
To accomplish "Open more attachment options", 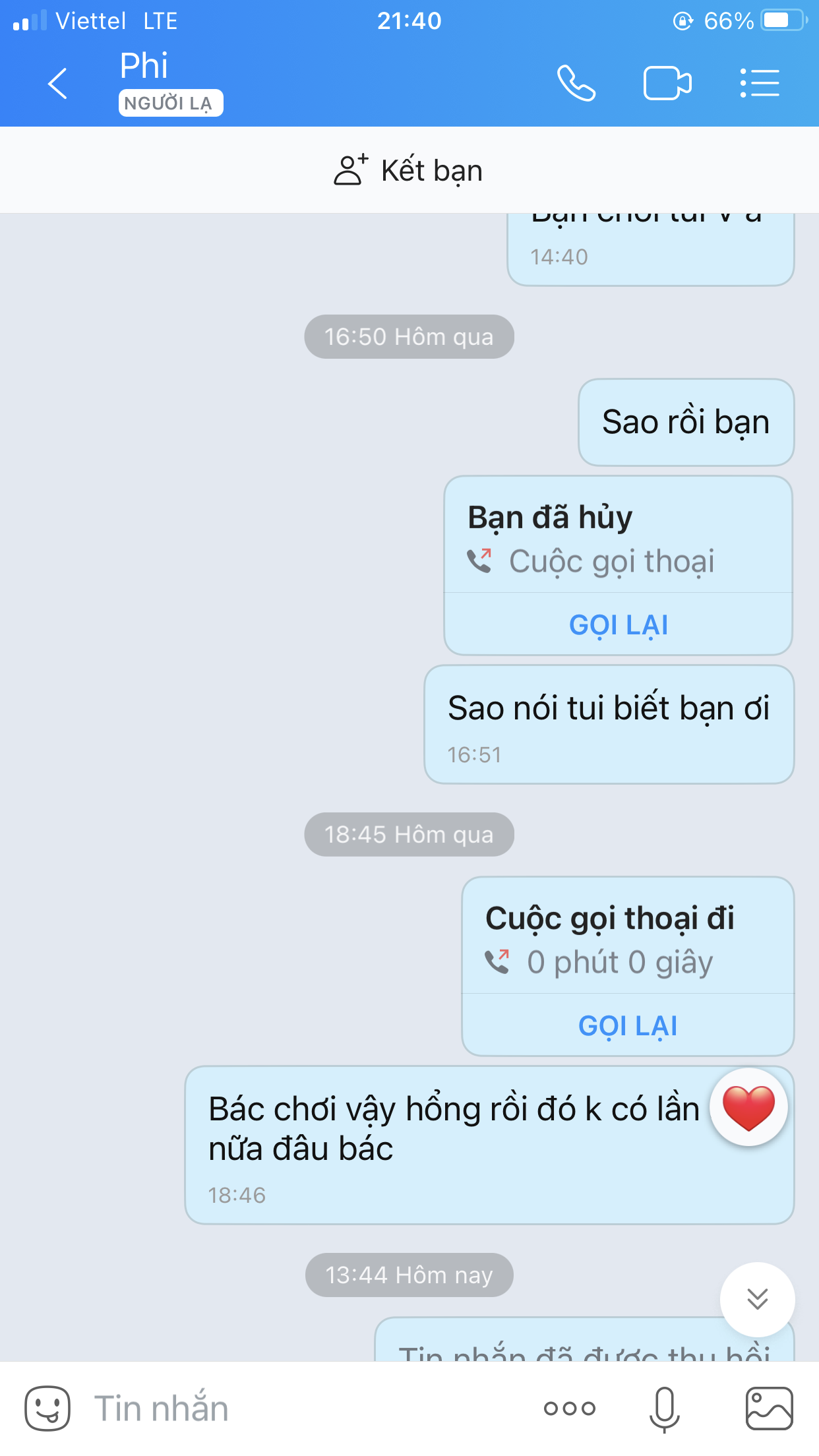I will [570, 1409].
